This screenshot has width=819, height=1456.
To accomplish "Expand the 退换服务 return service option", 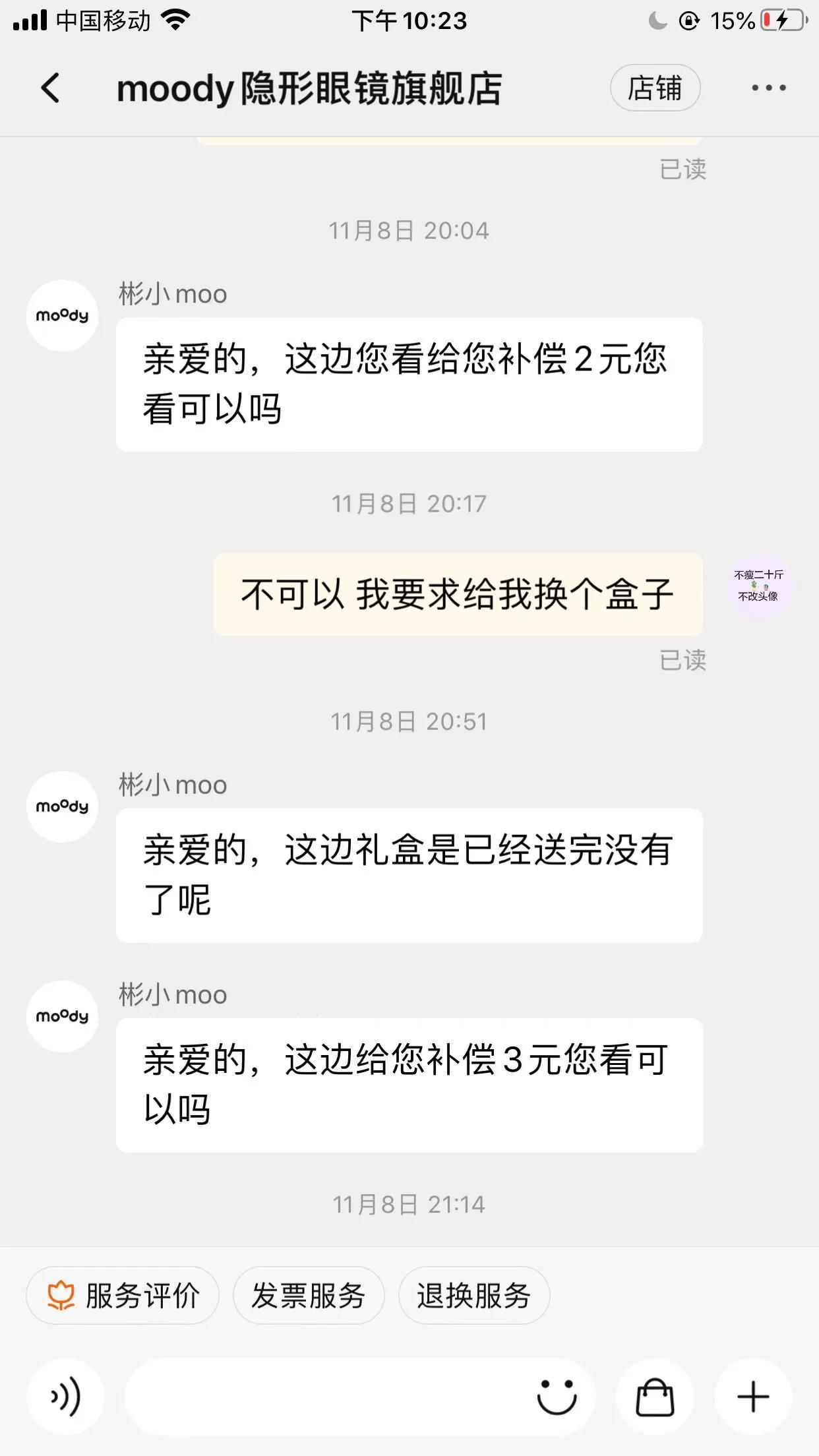I will [473, 1294].
